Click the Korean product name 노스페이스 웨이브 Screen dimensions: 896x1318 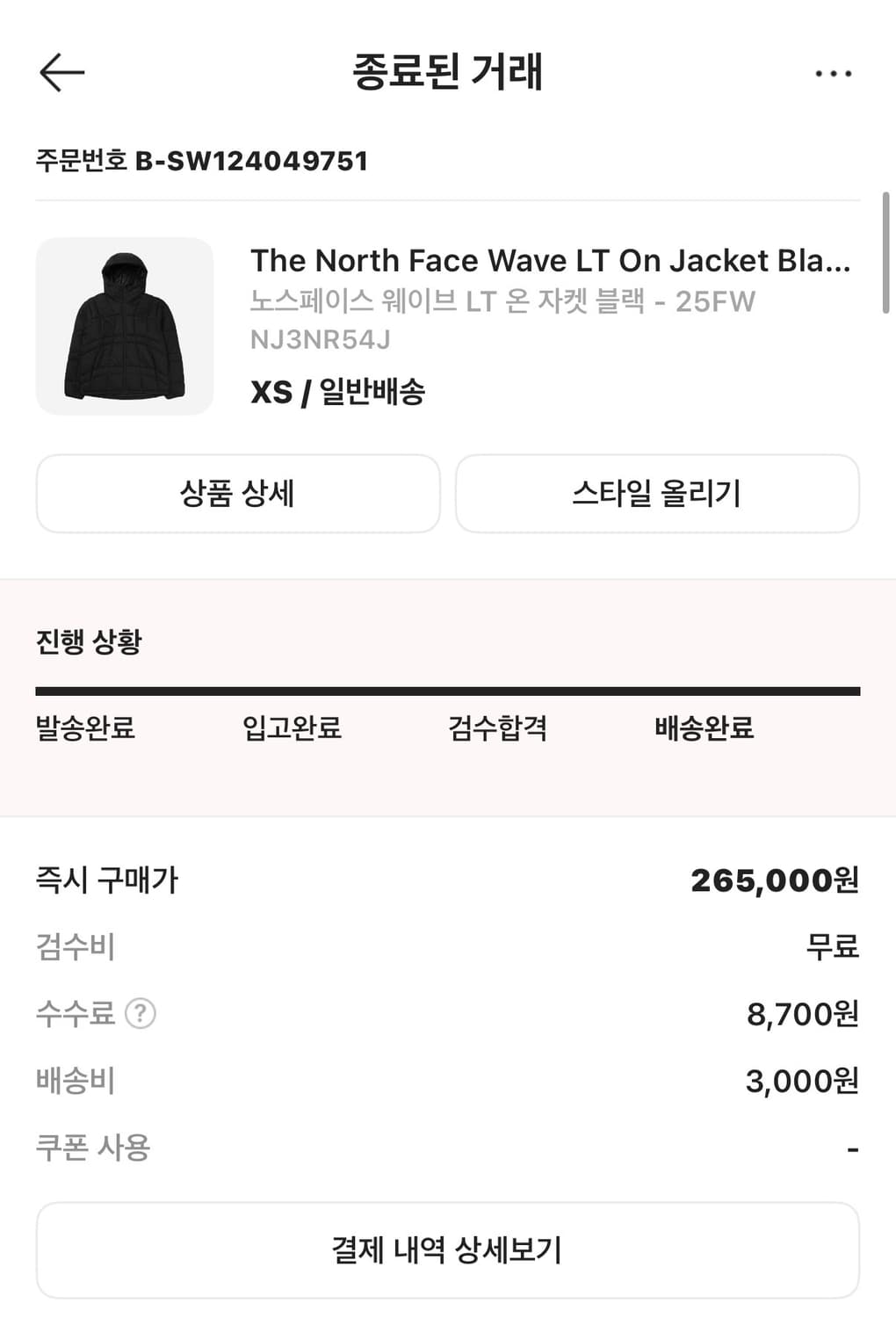click(503, 302)
